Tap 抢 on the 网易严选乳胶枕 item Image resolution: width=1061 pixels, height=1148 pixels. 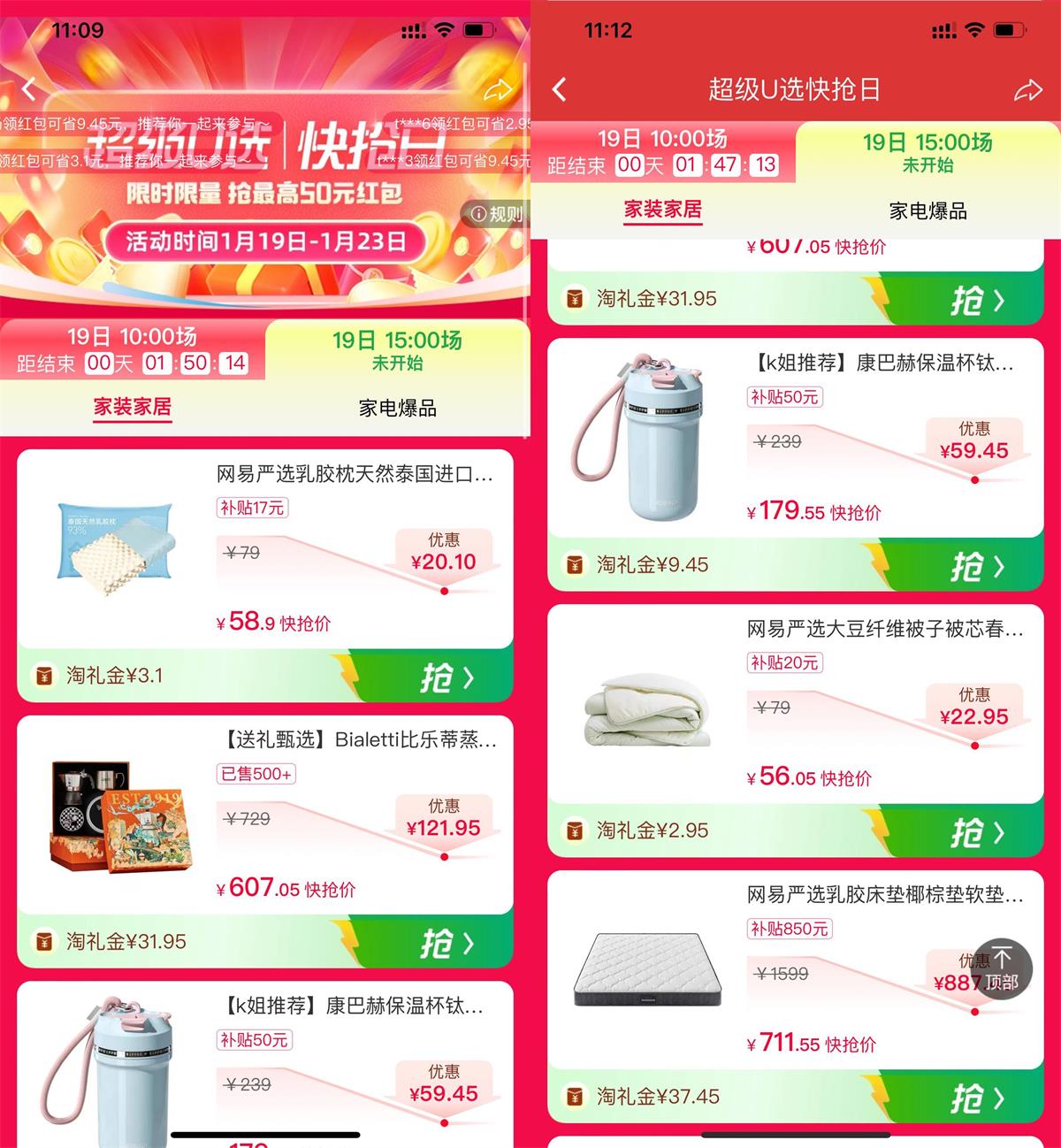pos(442,675)
